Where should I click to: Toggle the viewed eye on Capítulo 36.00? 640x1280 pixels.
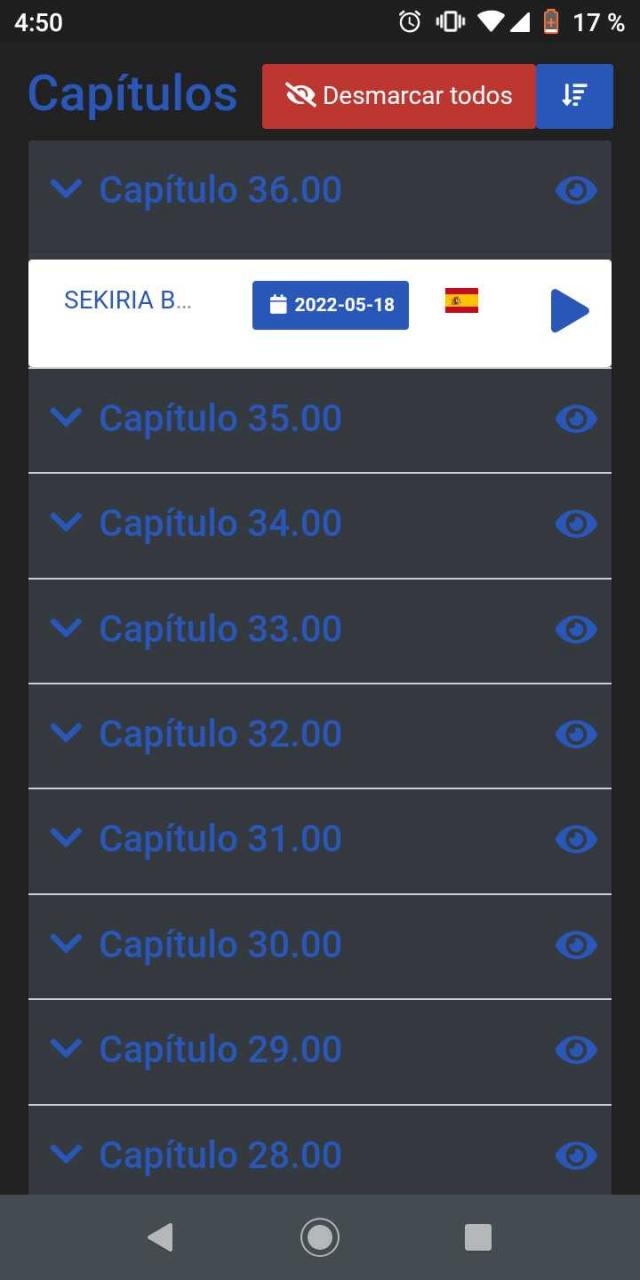tap(576, 190)
